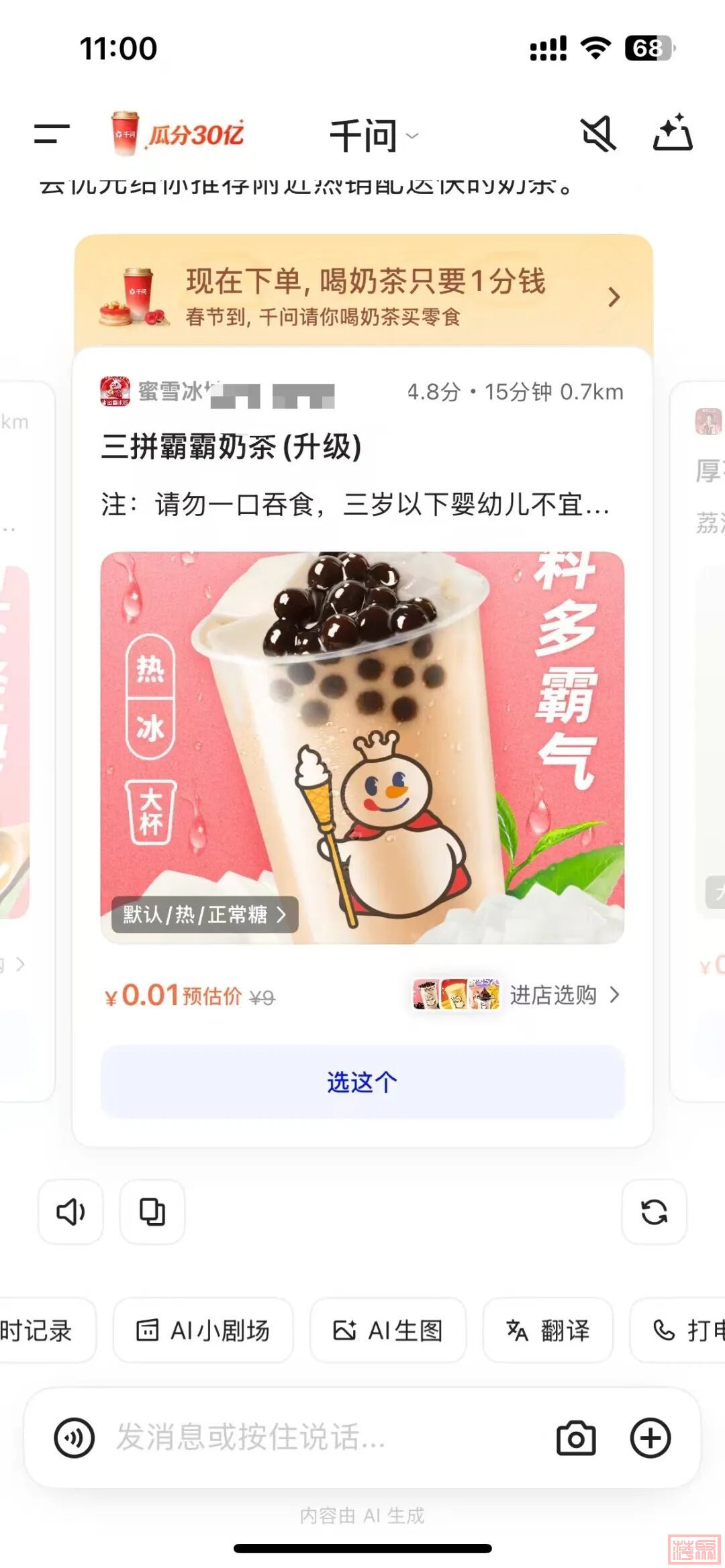The width and height of the screenshot is (725, 1568).
Task: Change the 默认/热/正常糖 drink options
Action: pos(205,914)
